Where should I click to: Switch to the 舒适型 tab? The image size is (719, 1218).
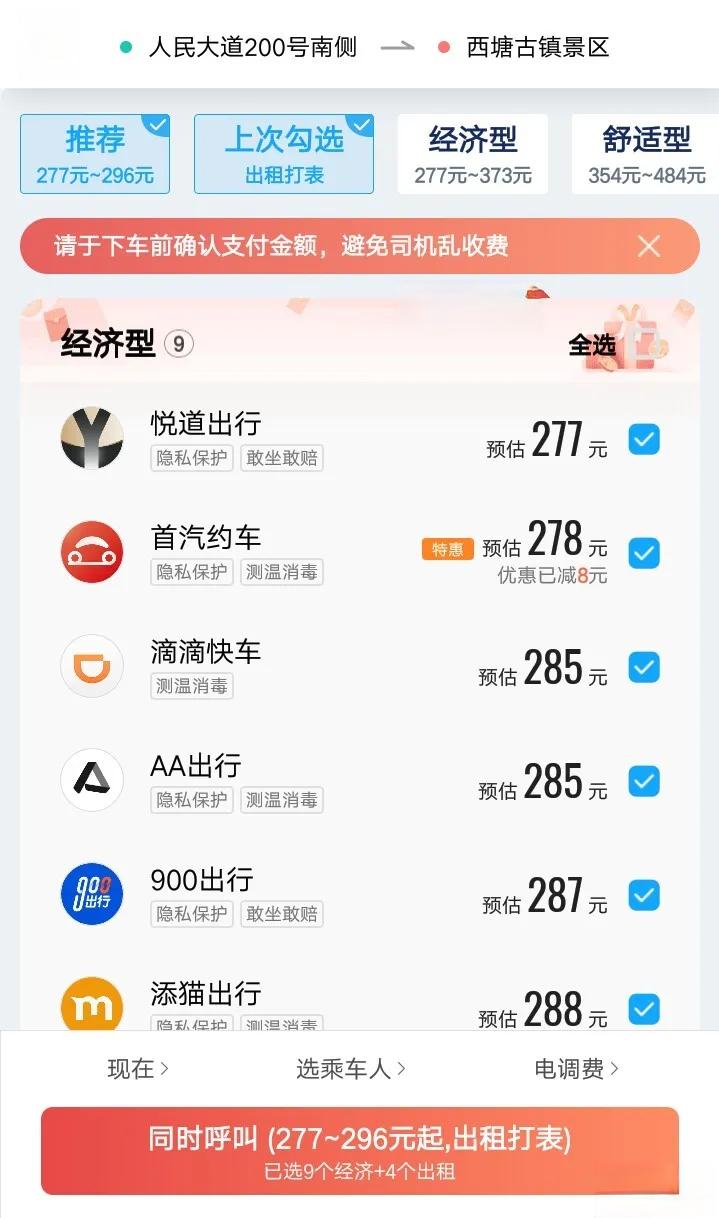(x=646, y=153)
